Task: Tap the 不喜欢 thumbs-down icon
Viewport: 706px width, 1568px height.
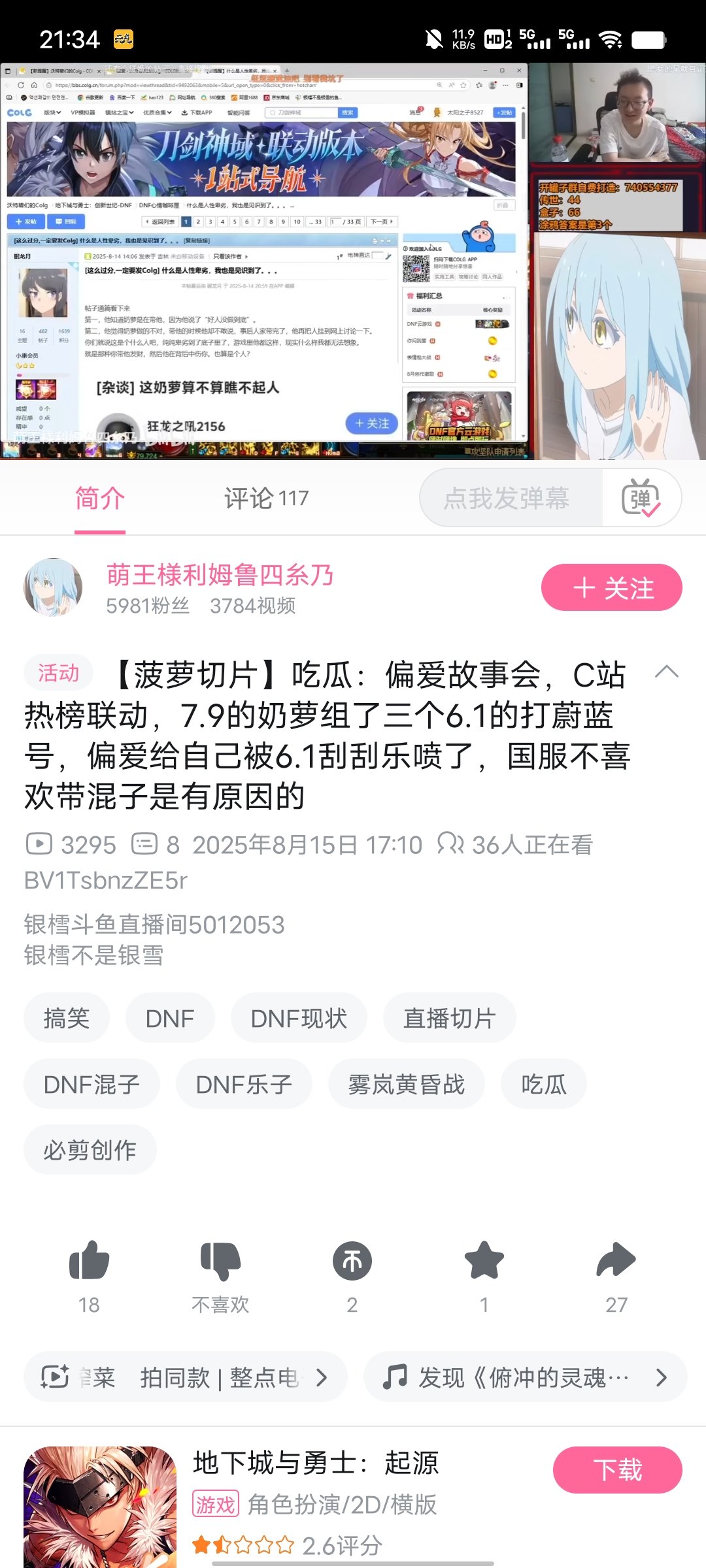Action: 221,1261
